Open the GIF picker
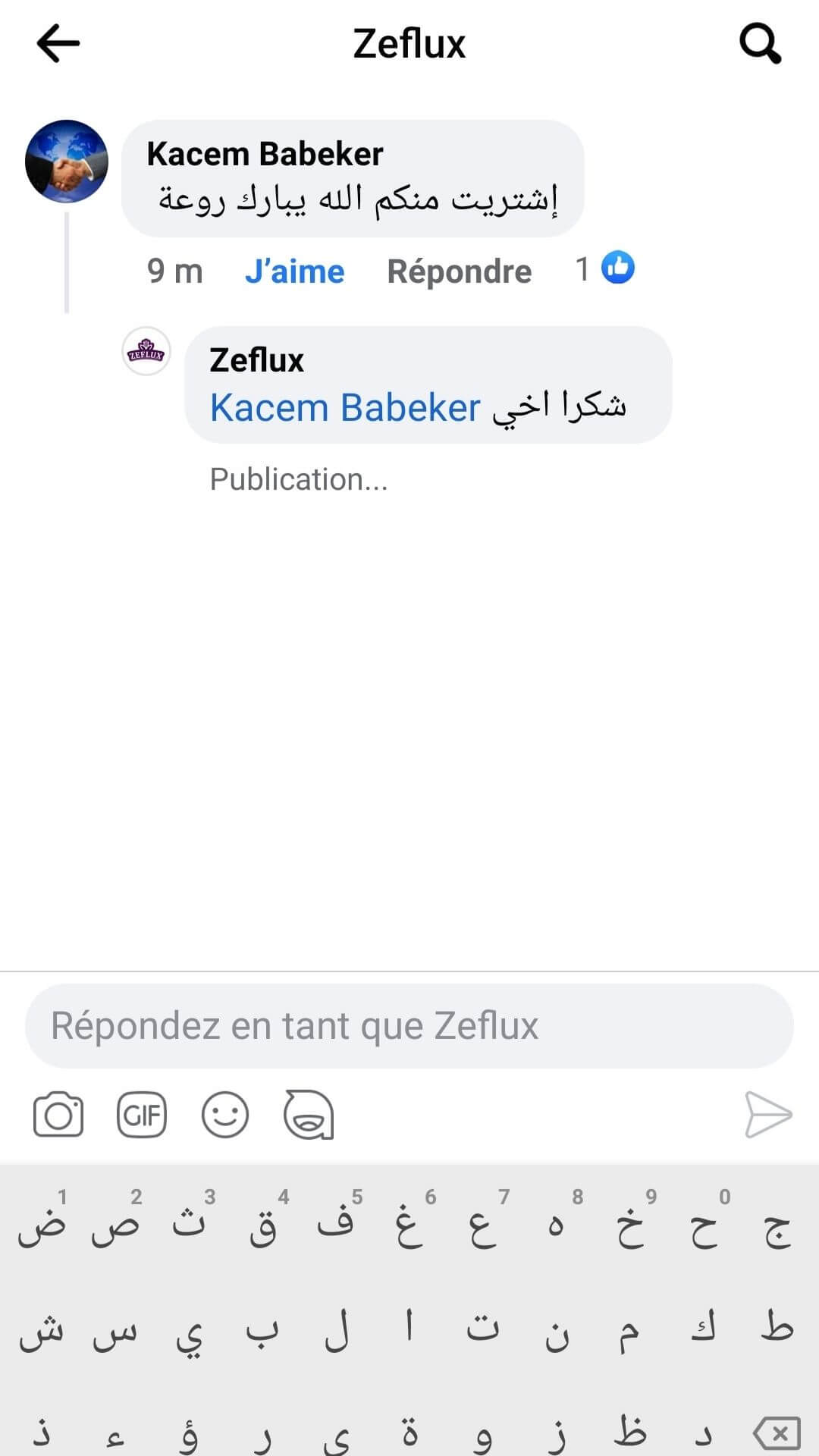The image size is (819, 1456). [x=142, y=1115]
